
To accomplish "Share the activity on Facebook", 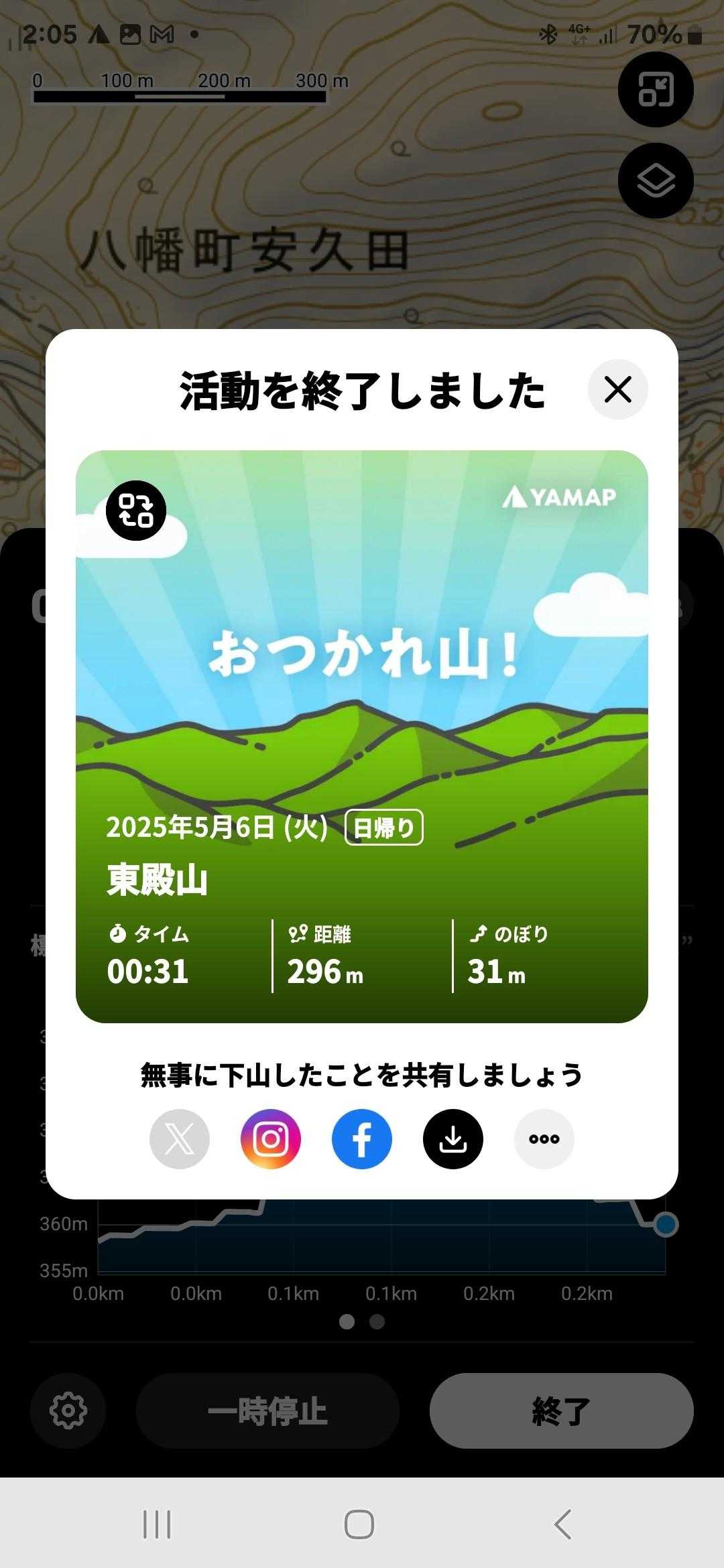I will pyautogui.click(x=362, y=1139).
